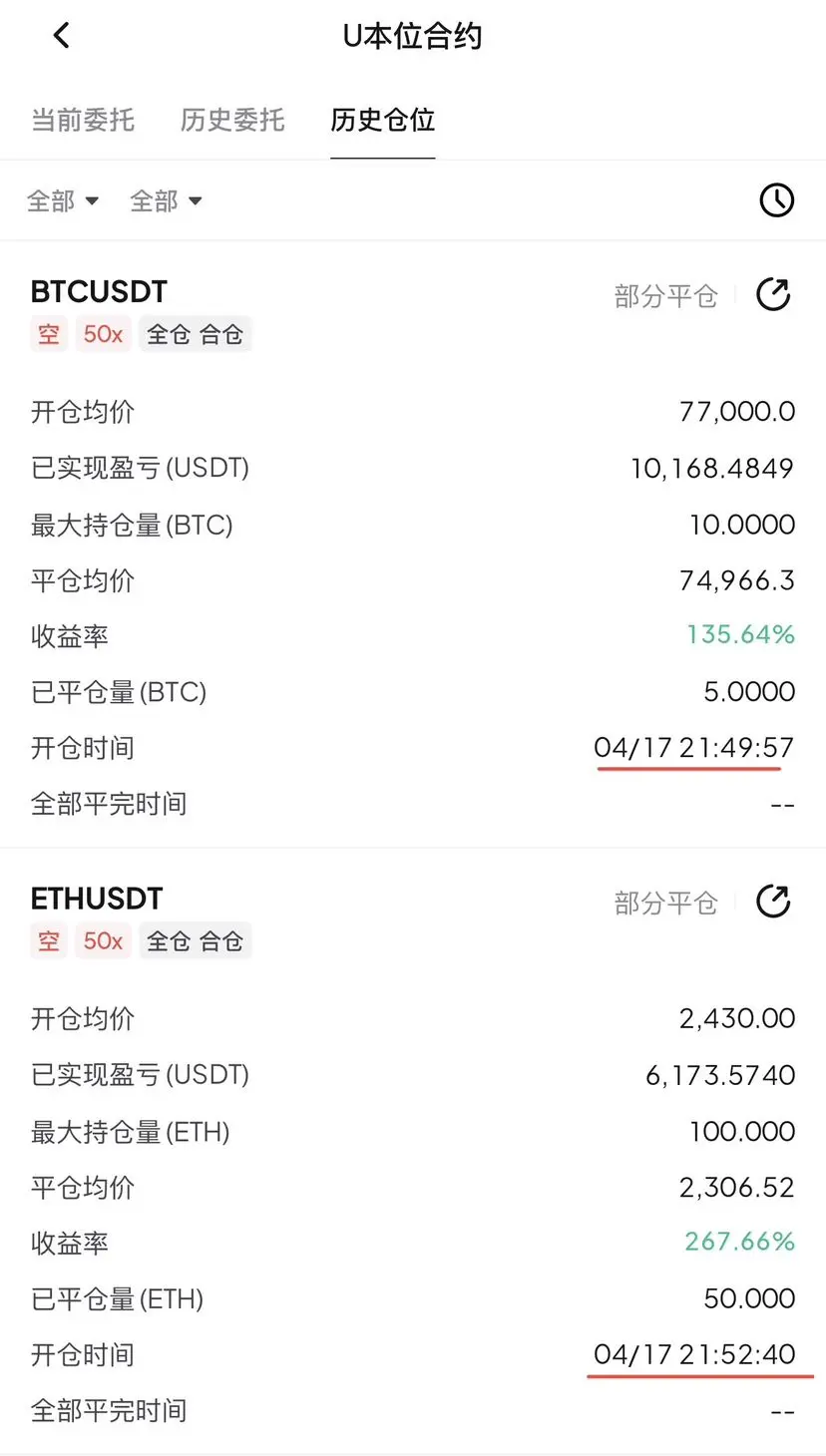Expand the first 全部 filter dropdown
The width and height of the screenshot is (826, 1456).
pyautogui.click(x=63, y=201)
